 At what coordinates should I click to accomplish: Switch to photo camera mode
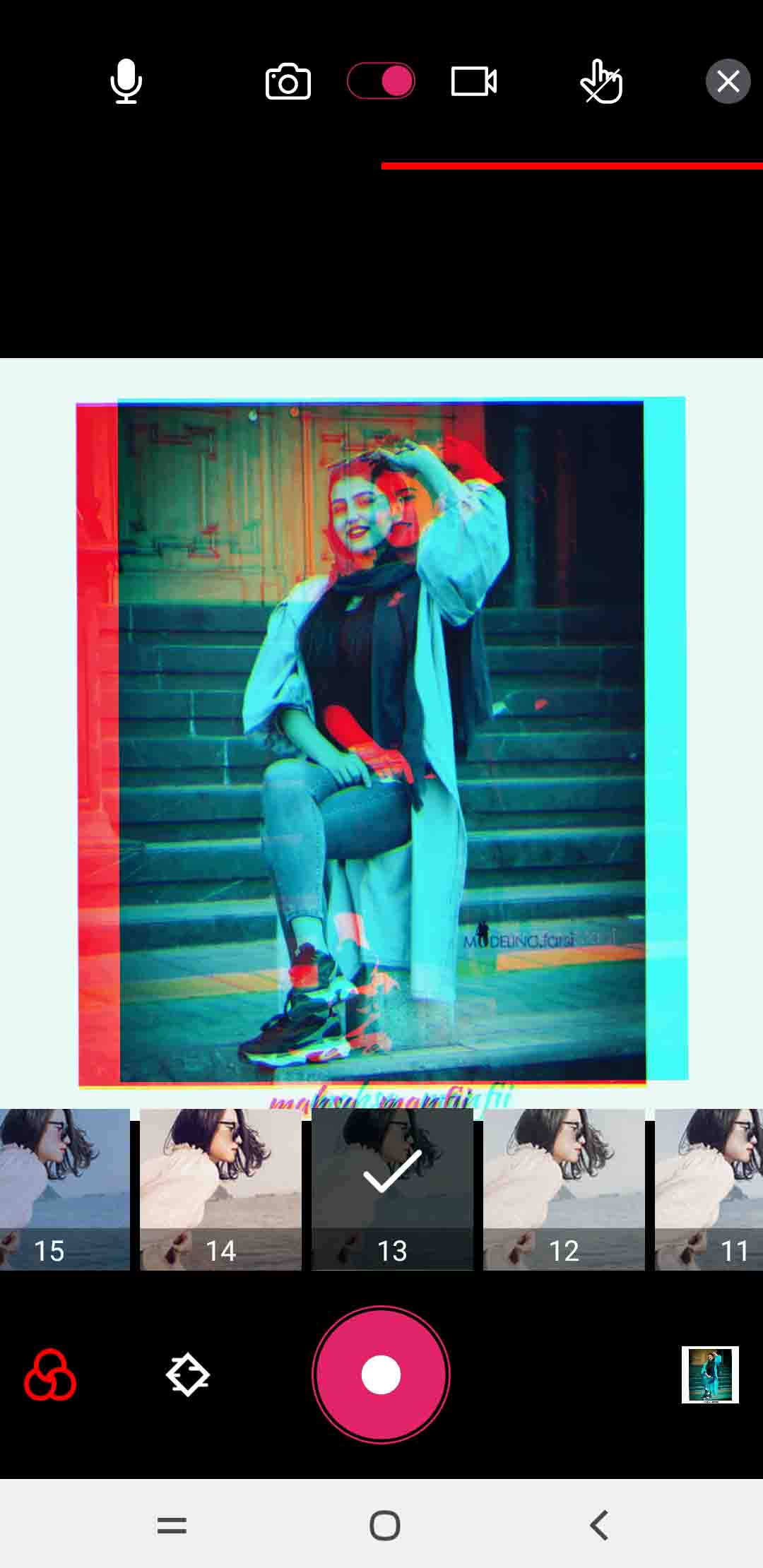click(x=288, y=82)
